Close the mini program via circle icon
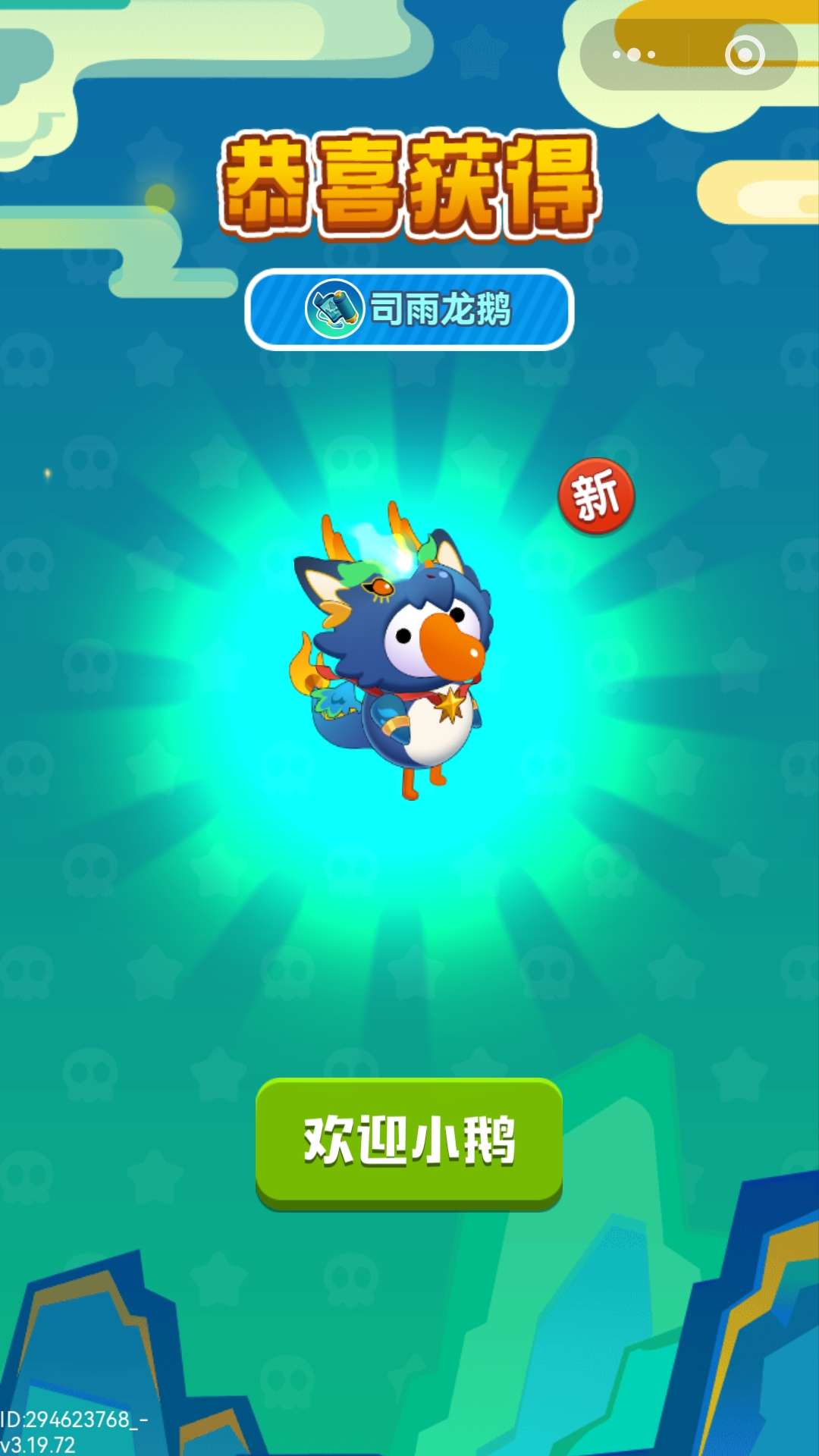819x1456 pixels. point(744,55)
